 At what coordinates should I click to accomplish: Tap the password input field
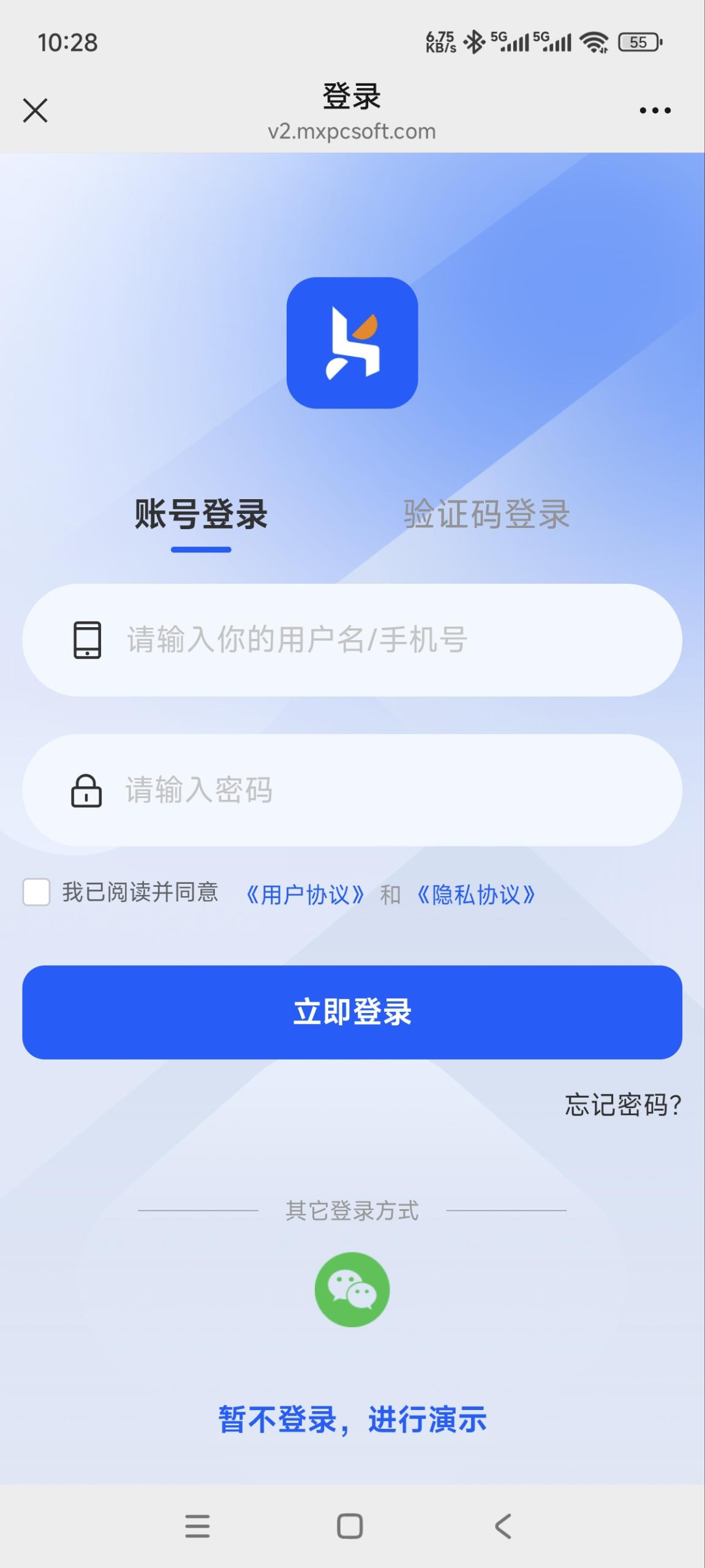coord(352,790)
